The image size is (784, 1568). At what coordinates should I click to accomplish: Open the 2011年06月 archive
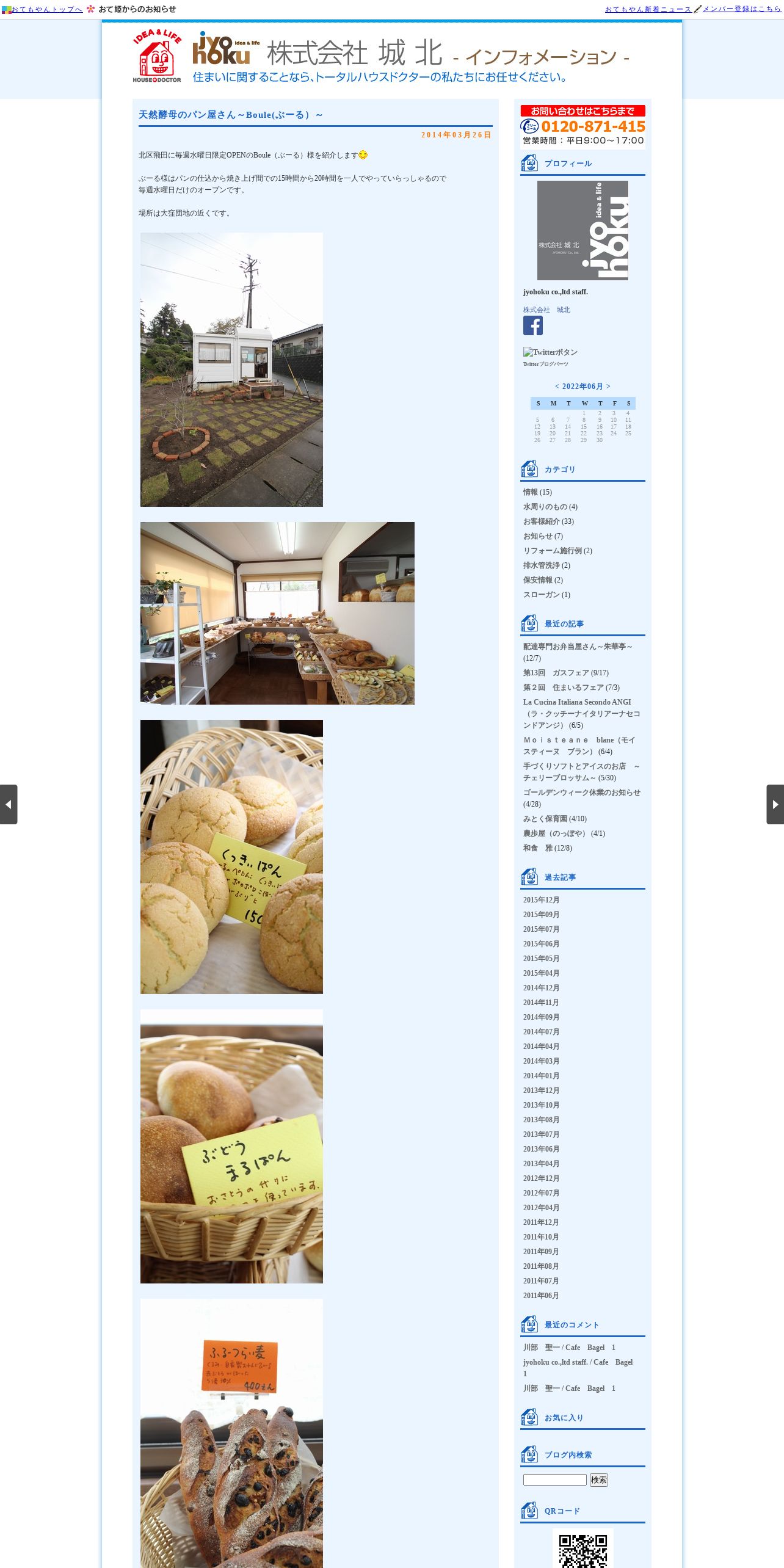541,1296
